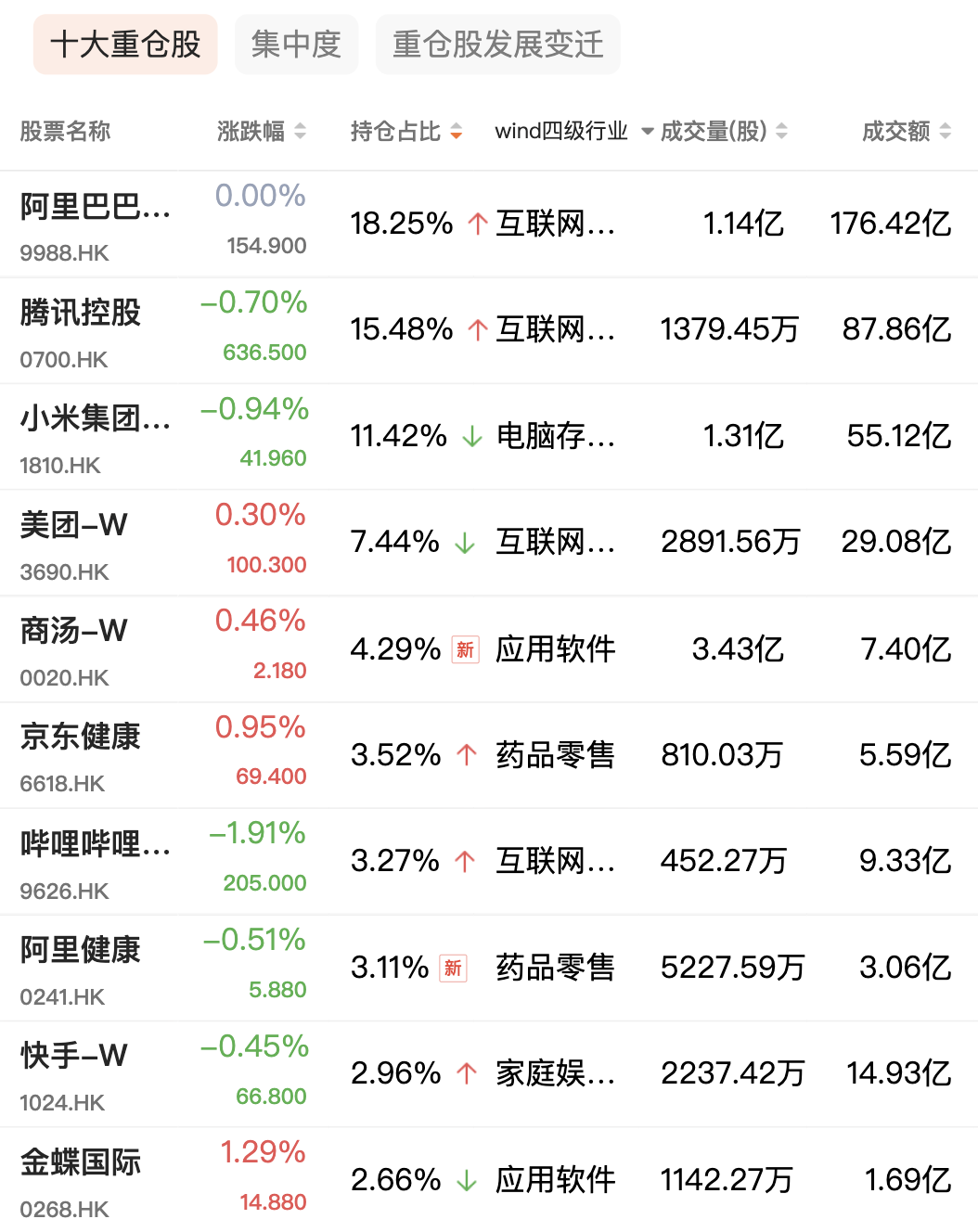Screen dimensions: 978x1232
Task: Sort stocks by 成交量(股)
Action: [x=724, y=132]
